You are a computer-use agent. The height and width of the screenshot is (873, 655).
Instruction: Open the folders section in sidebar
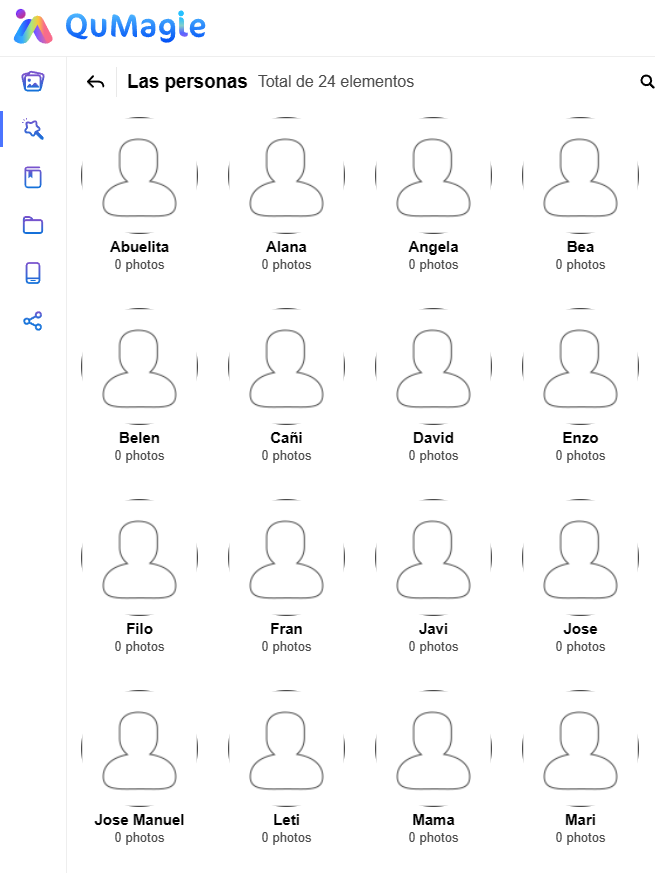click(33, 225)
